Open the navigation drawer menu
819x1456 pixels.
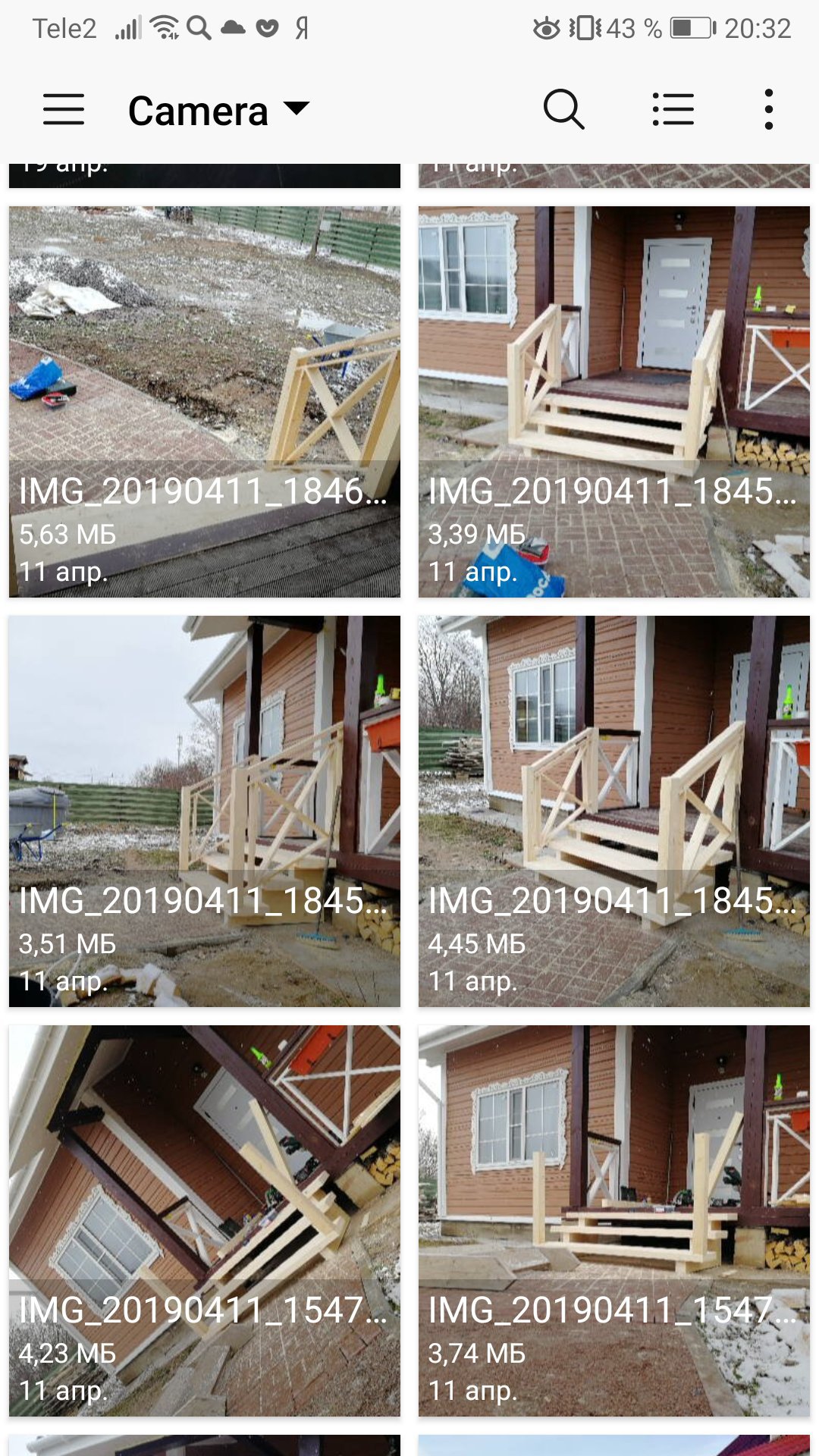pos(64,109)
